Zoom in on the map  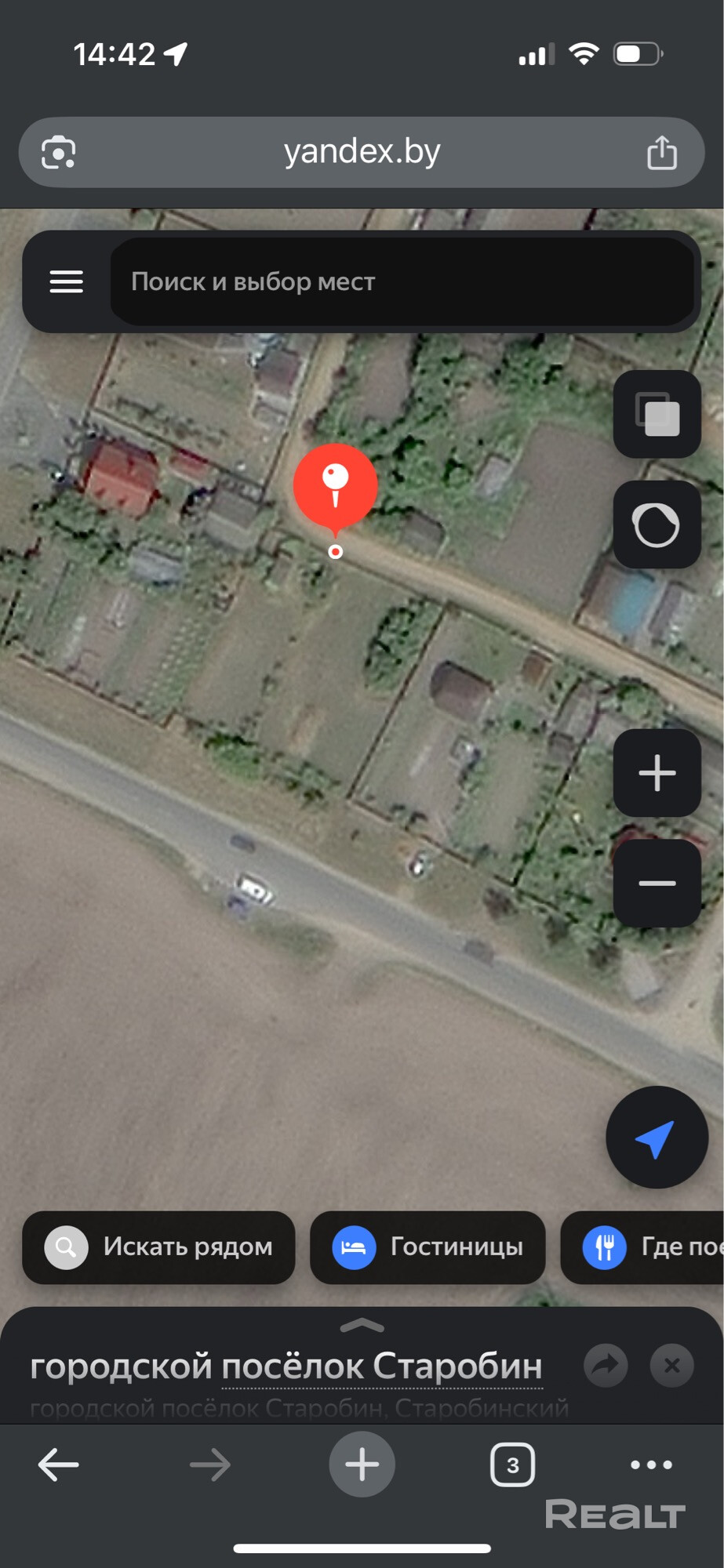pyautogui.click(x=657, y=773)
